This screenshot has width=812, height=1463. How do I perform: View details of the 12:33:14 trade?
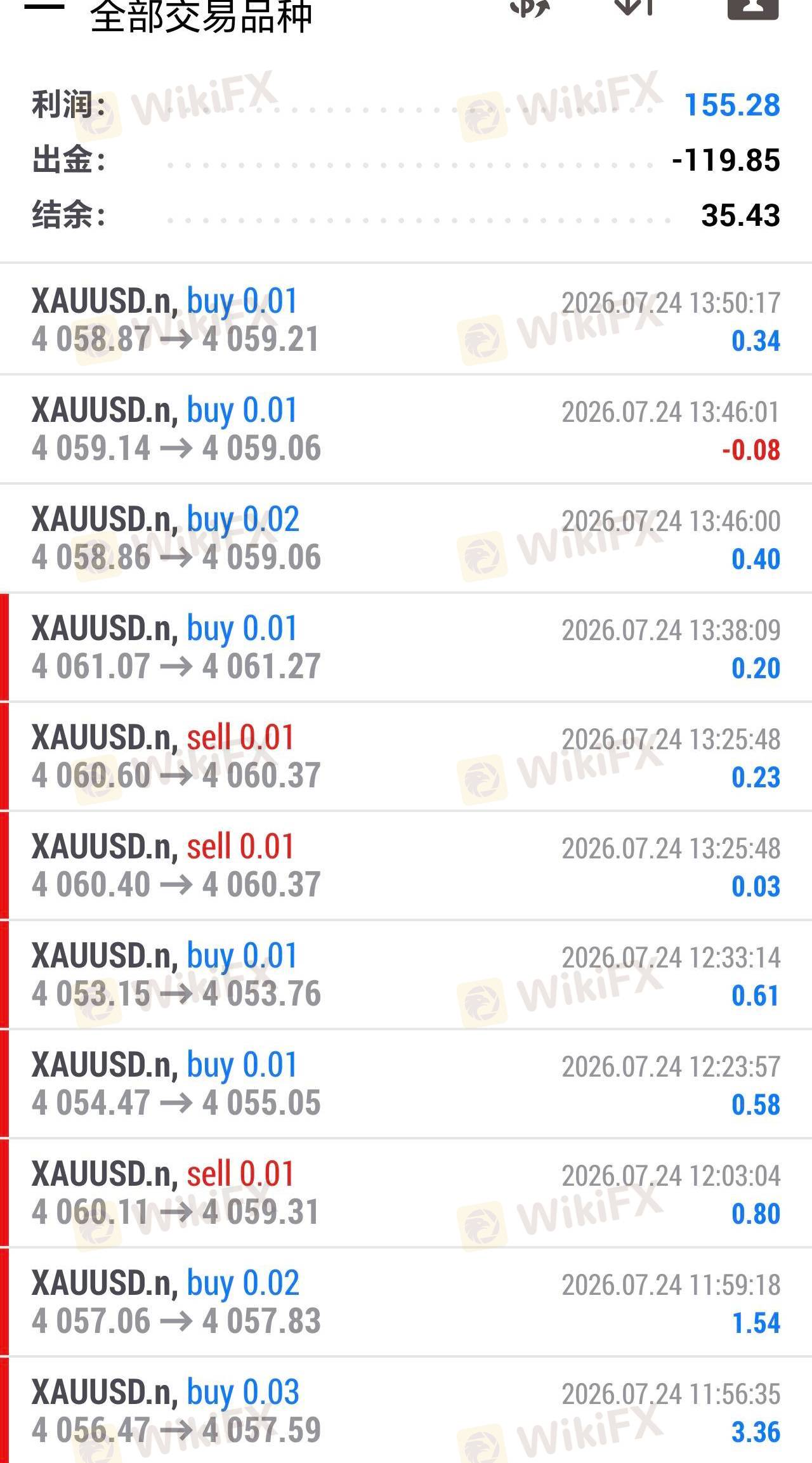pos(406,974)
